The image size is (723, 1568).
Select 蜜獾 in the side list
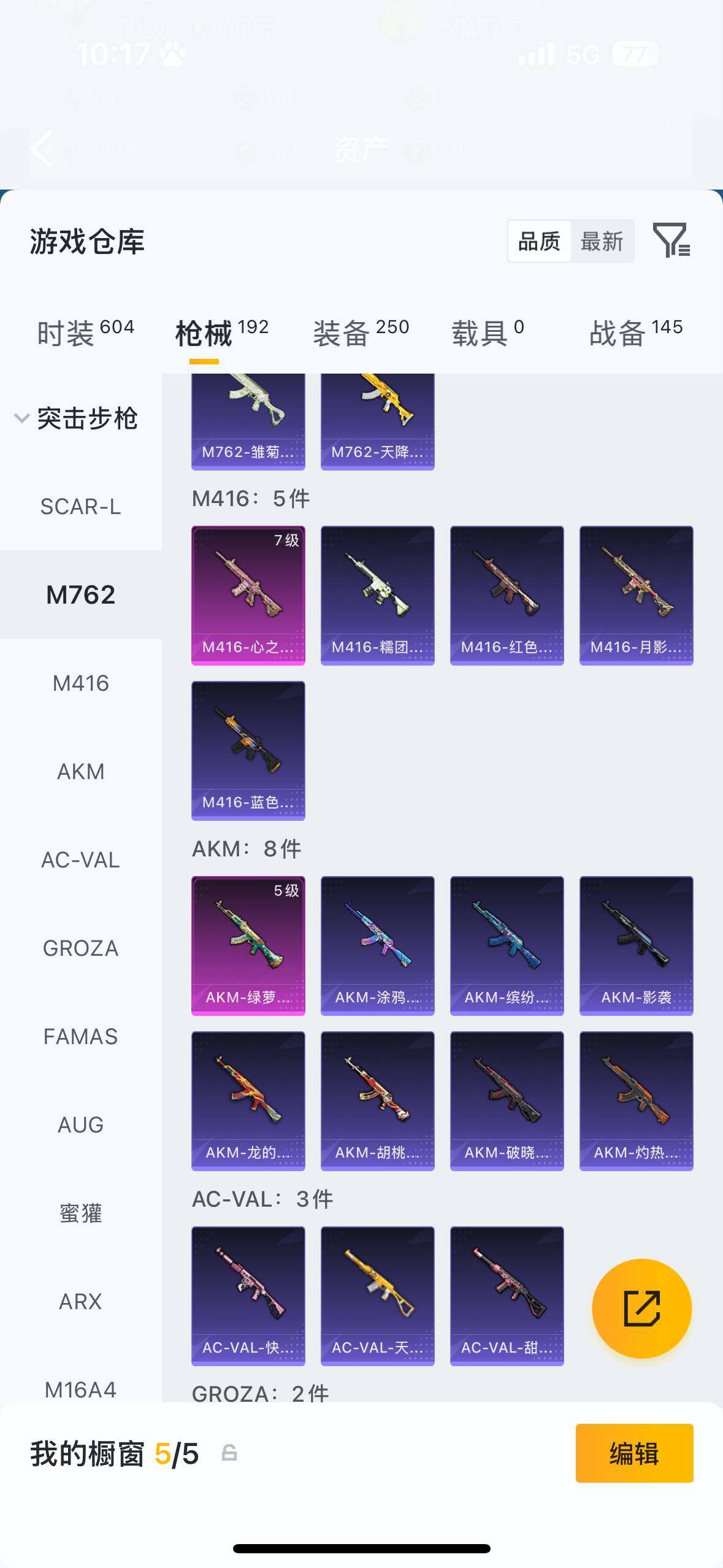[x=80, y=1213]
